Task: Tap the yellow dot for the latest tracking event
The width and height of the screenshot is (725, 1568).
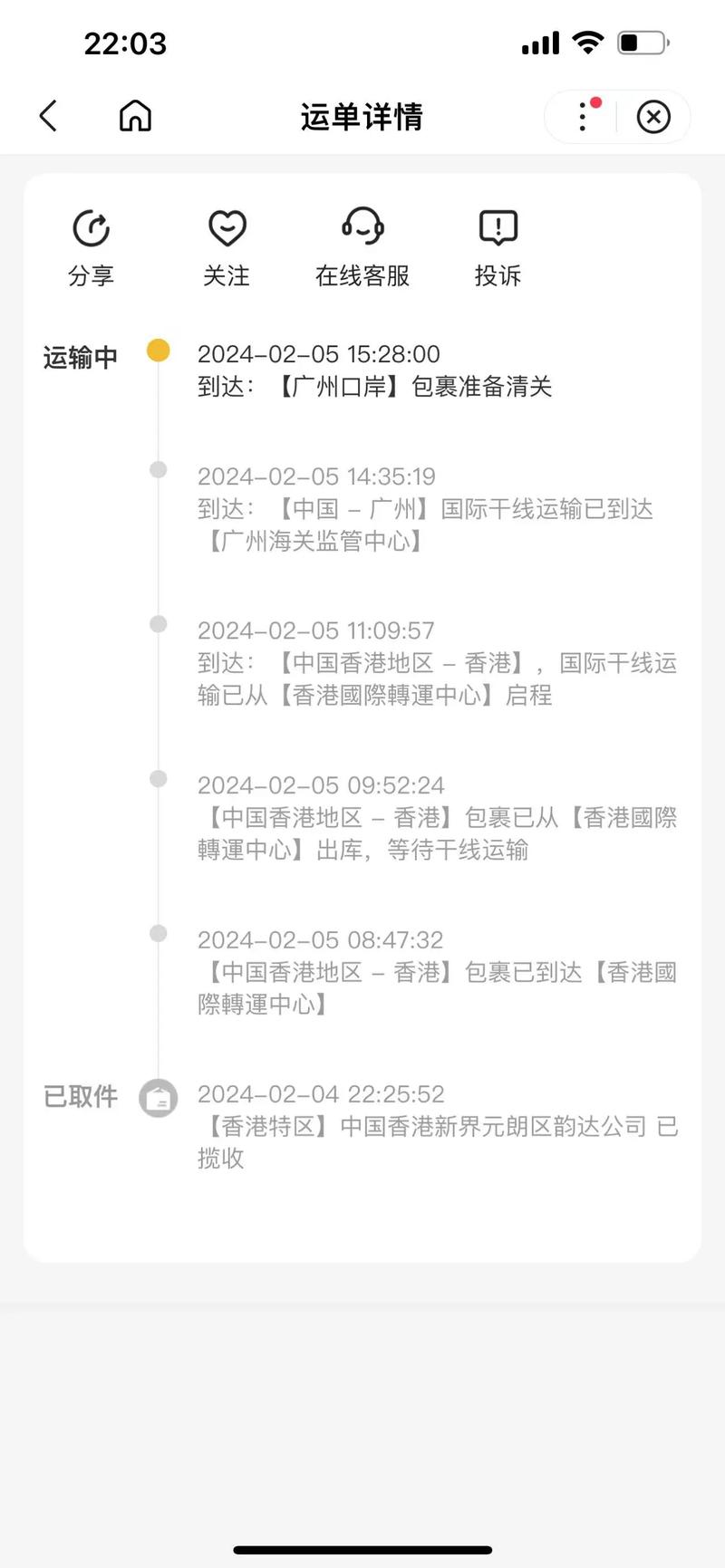Action: [x=158, y=350]
